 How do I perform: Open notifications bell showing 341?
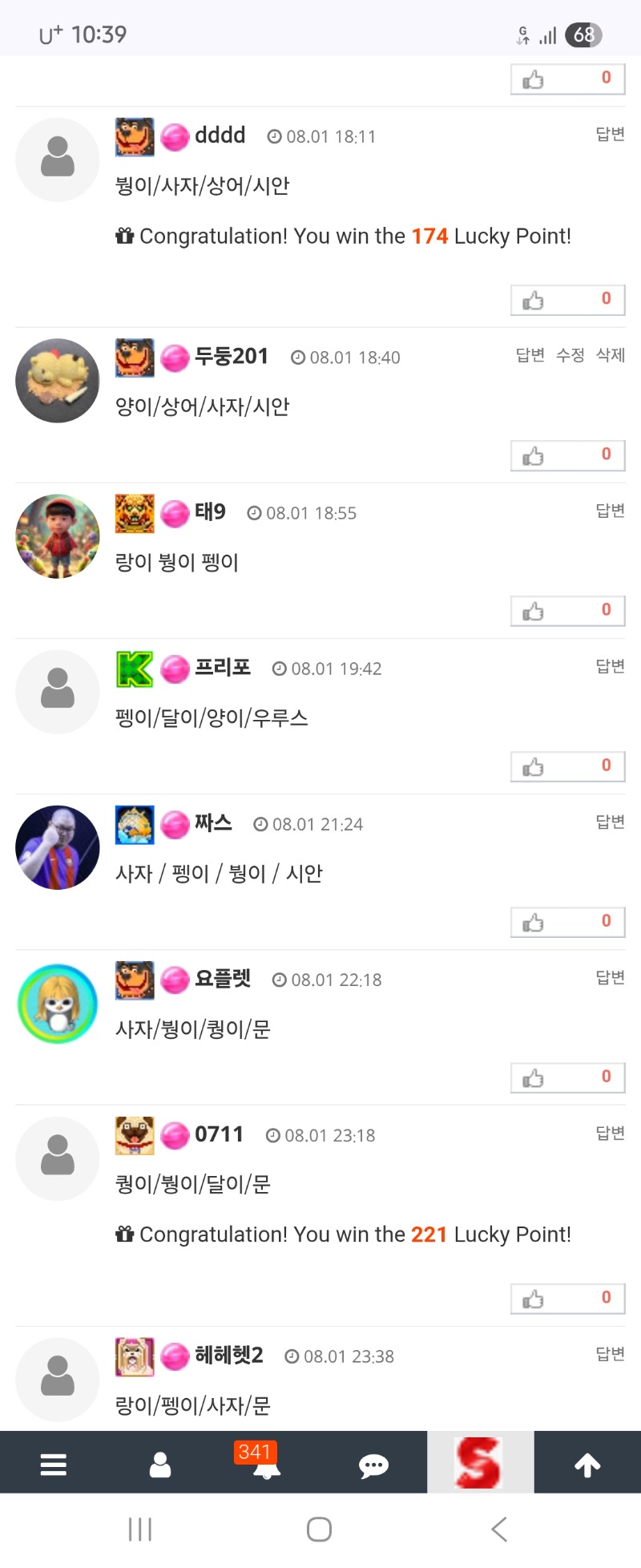click(266, 1465)
